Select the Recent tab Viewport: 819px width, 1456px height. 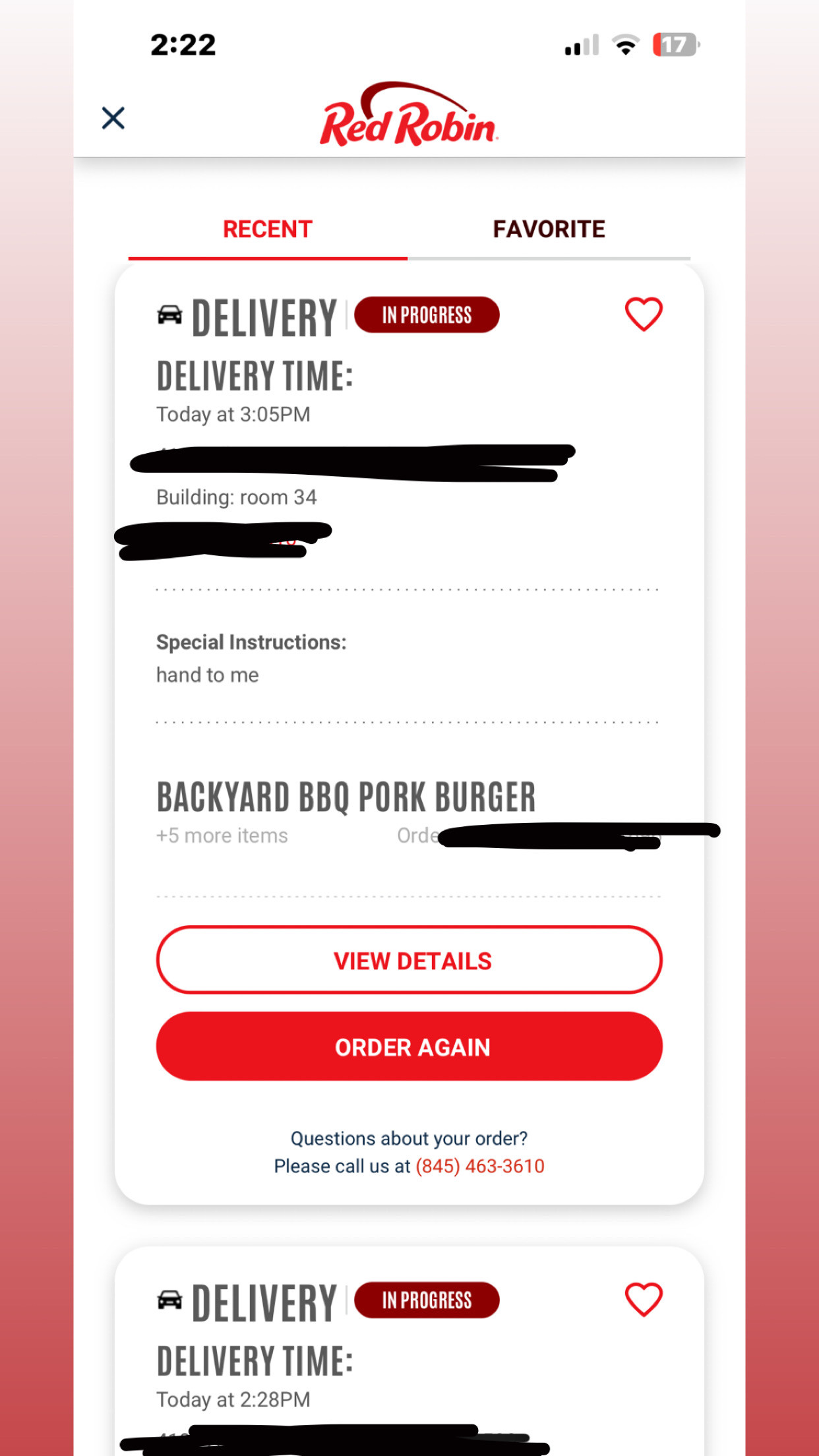coord(268,229)
